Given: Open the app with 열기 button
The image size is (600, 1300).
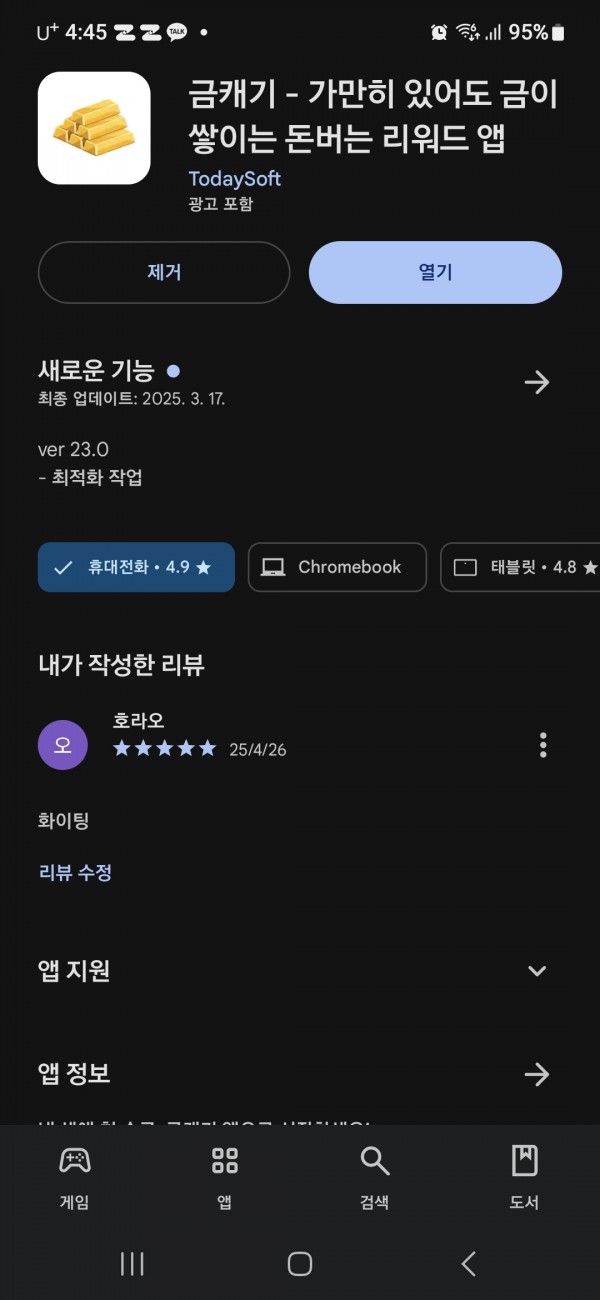Looking at the screenshot, I should pyautogui.click(x=435, y=272).
